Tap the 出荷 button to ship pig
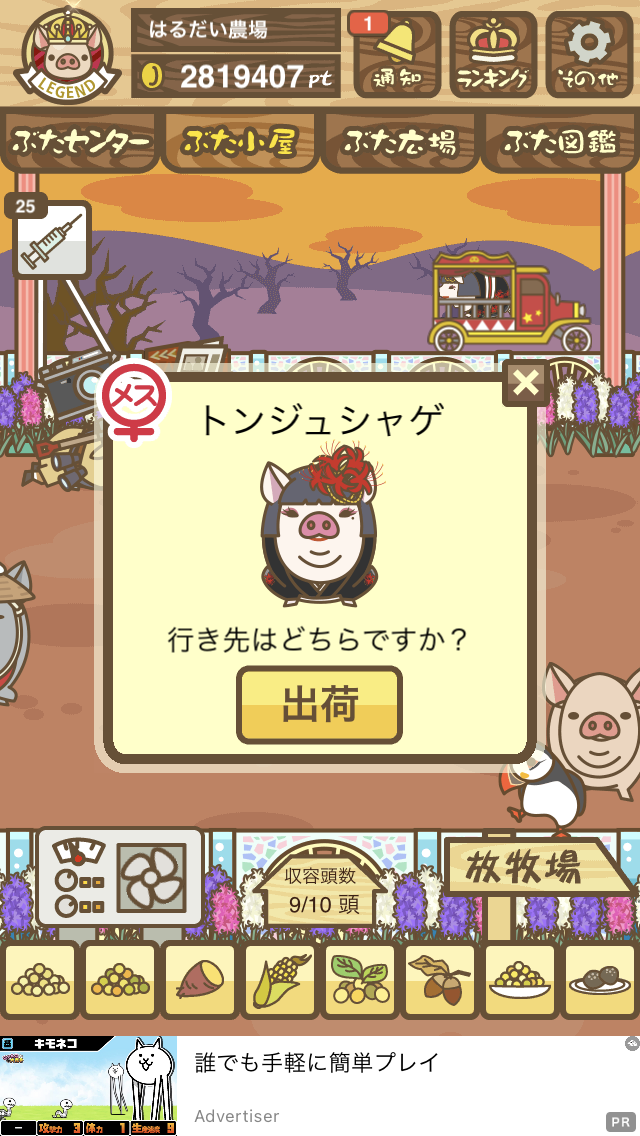Viewport: 640px width, 1136px height. (320, 705)
